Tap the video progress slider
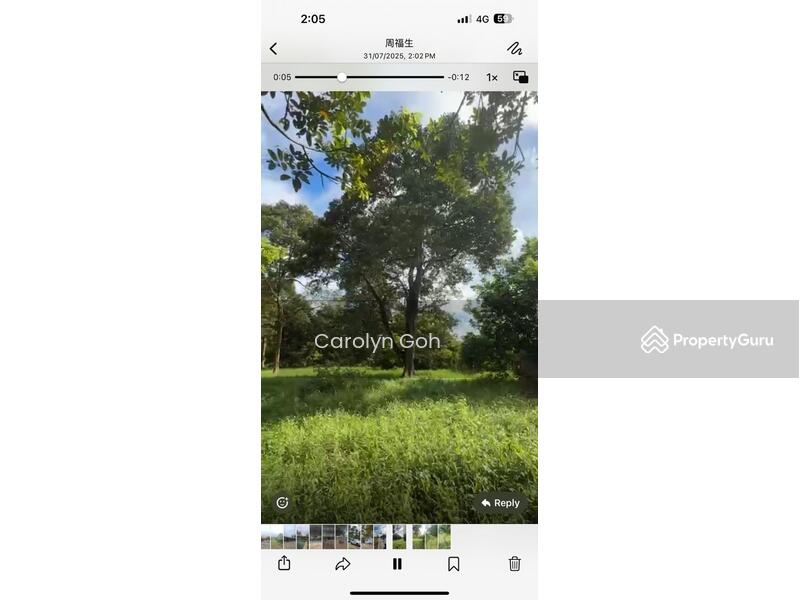800x600 pixels. click(342, 77)
